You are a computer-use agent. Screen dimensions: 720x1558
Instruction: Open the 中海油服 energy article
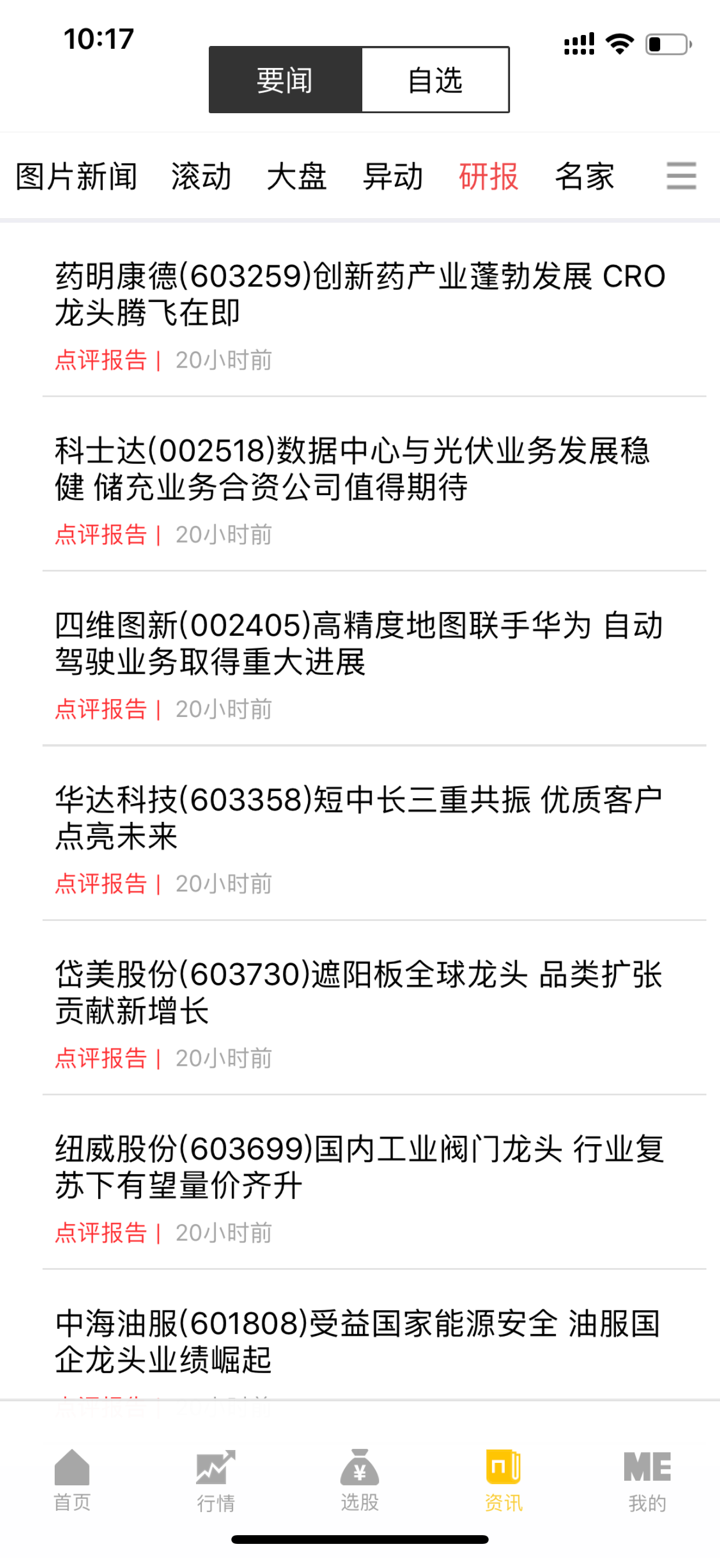tap(360, 1340)
